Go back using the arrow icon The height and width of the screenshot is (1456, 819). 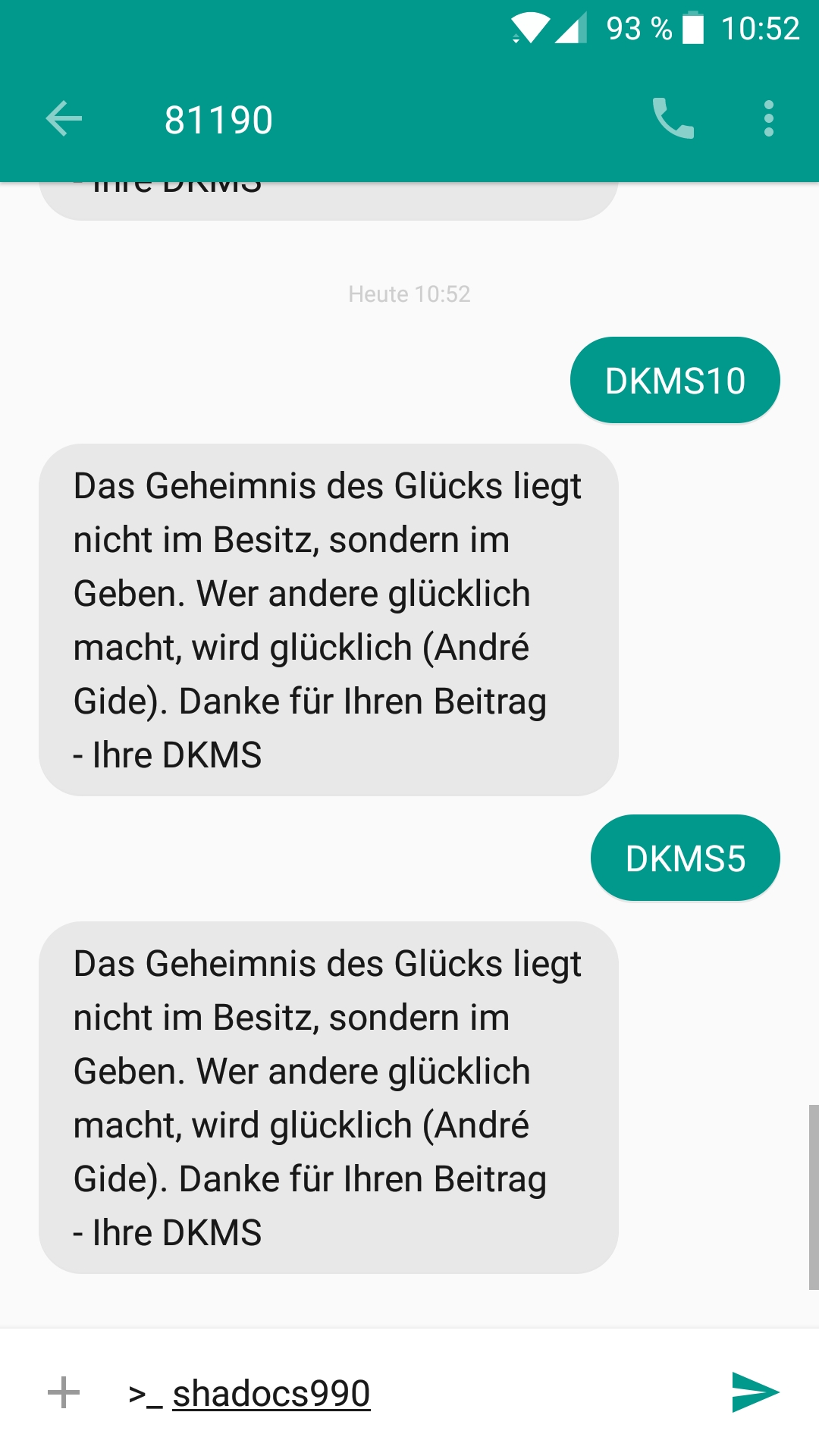pos(64,119)
